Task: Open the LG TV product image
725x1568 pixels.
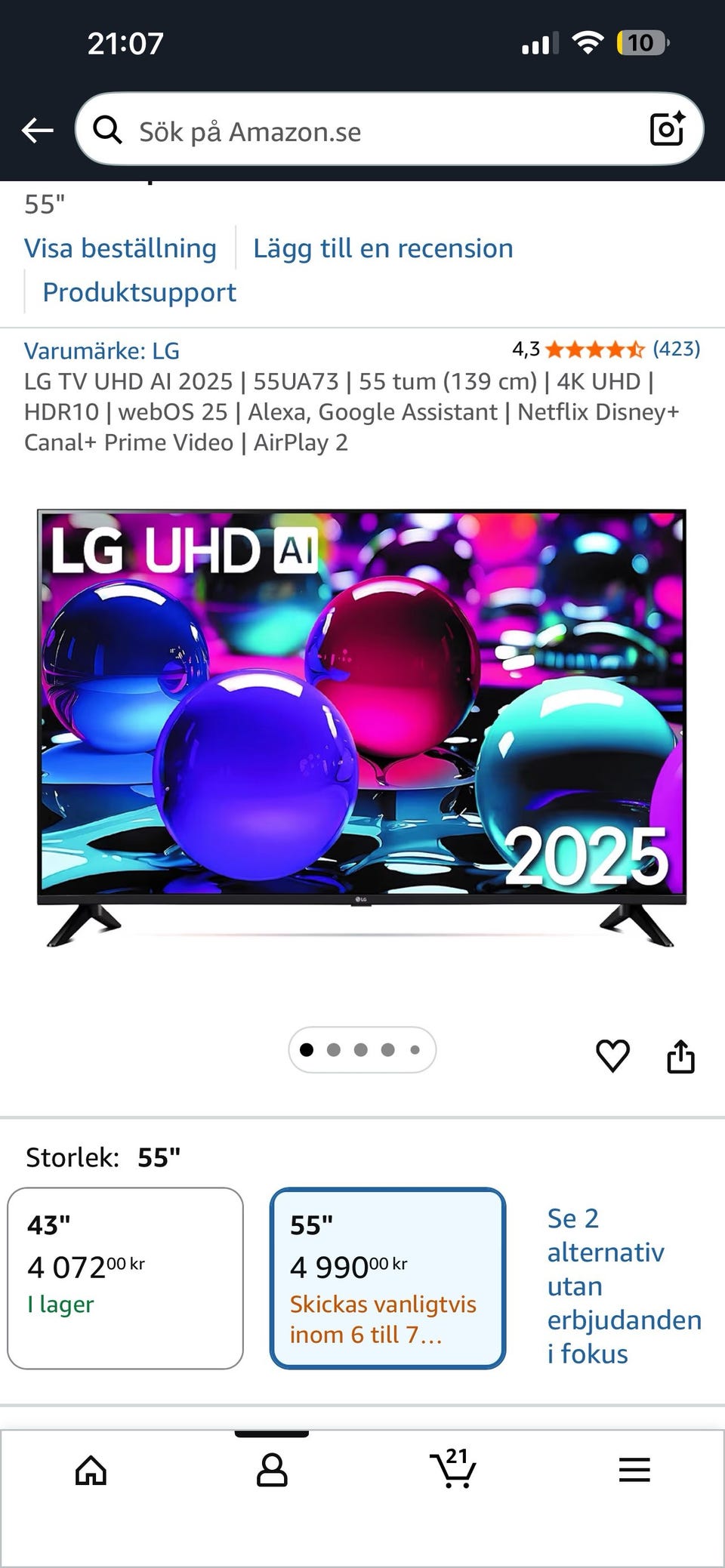Action: (362, 727)
